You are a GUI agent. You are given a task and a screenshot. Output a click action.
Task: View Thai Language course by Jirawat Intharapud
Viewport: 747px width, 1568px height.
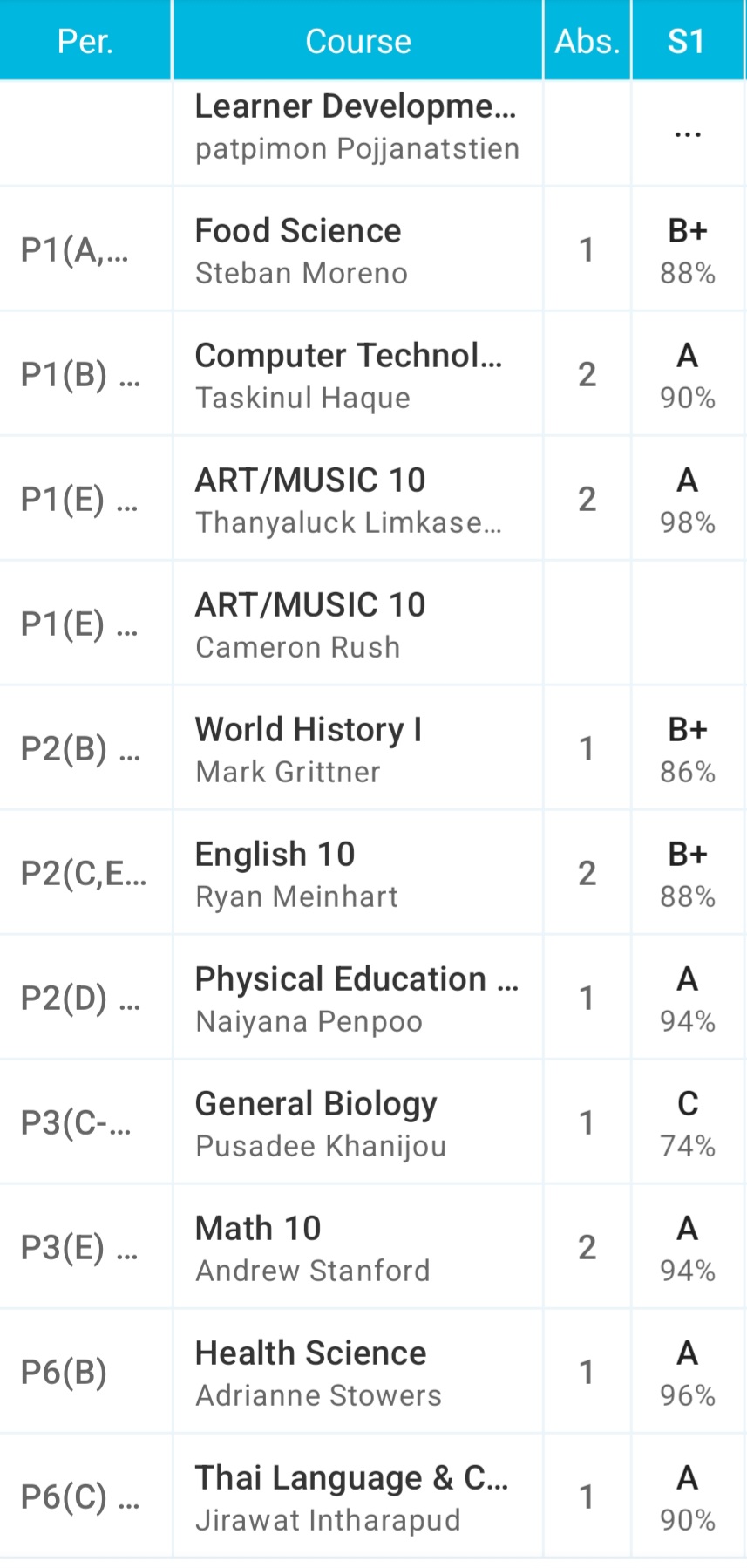(373, 1496)
